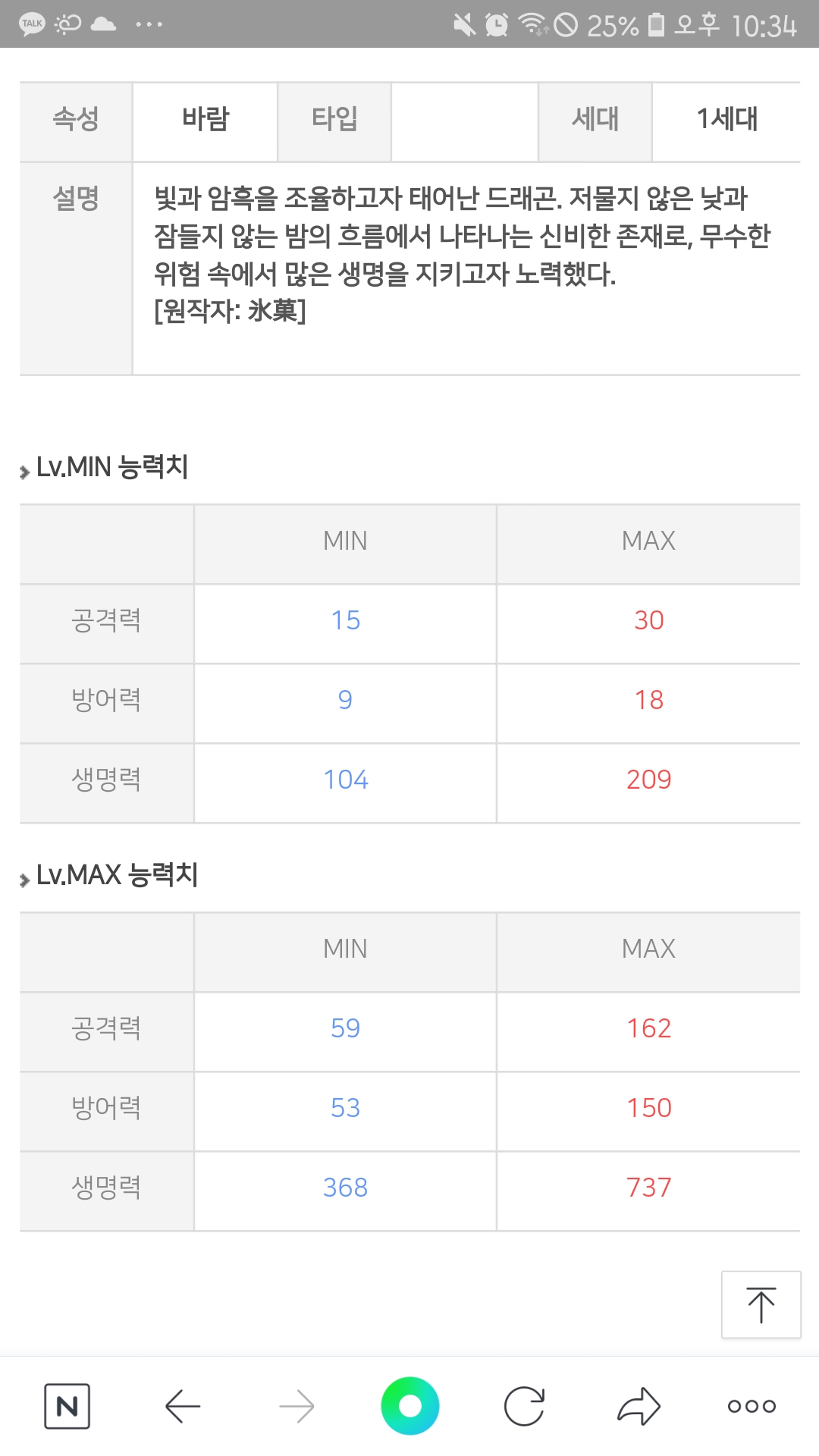Tap the scroll-to-top arrow button
The height and width of the screenshot is (1456, 819).
[761, 1304]
